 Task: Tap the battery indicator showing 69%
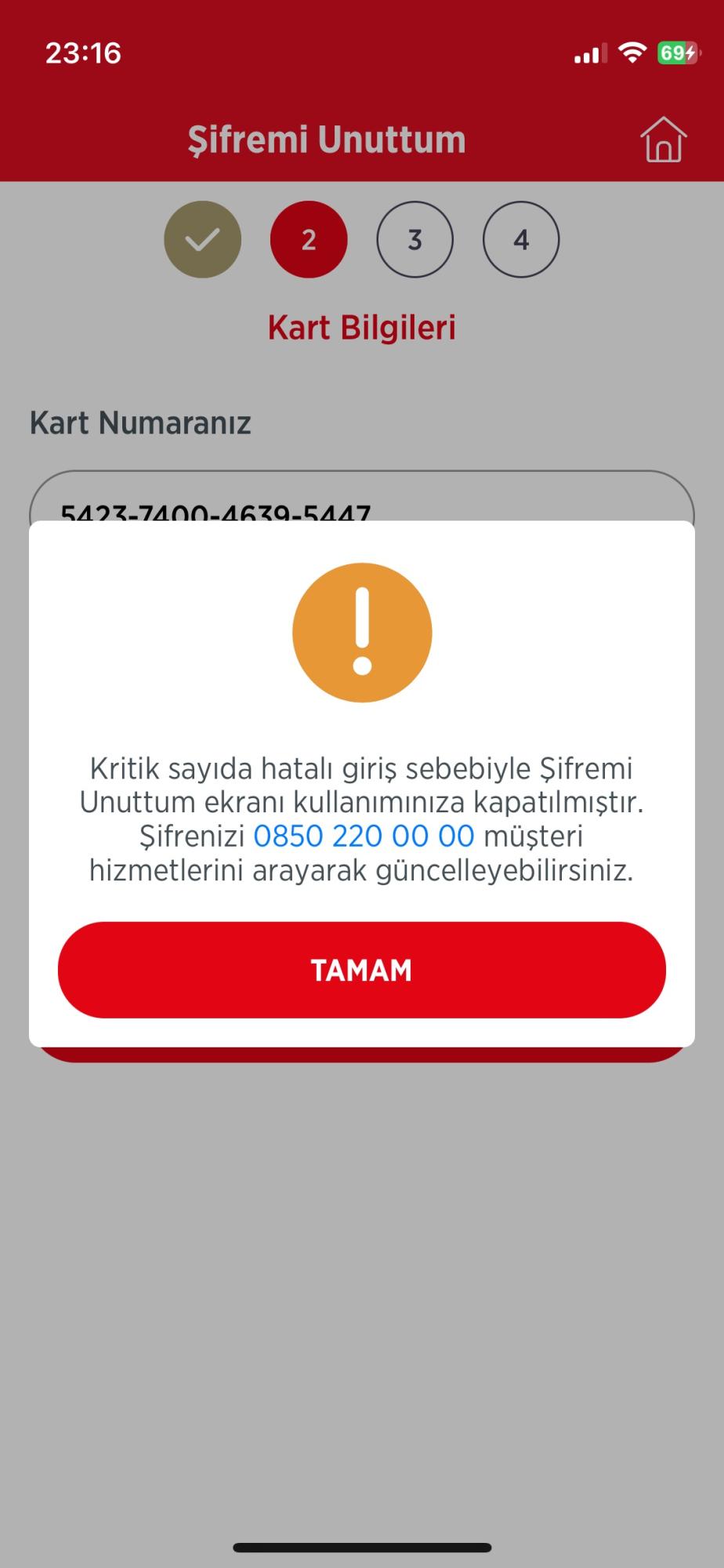pos(677,53)
